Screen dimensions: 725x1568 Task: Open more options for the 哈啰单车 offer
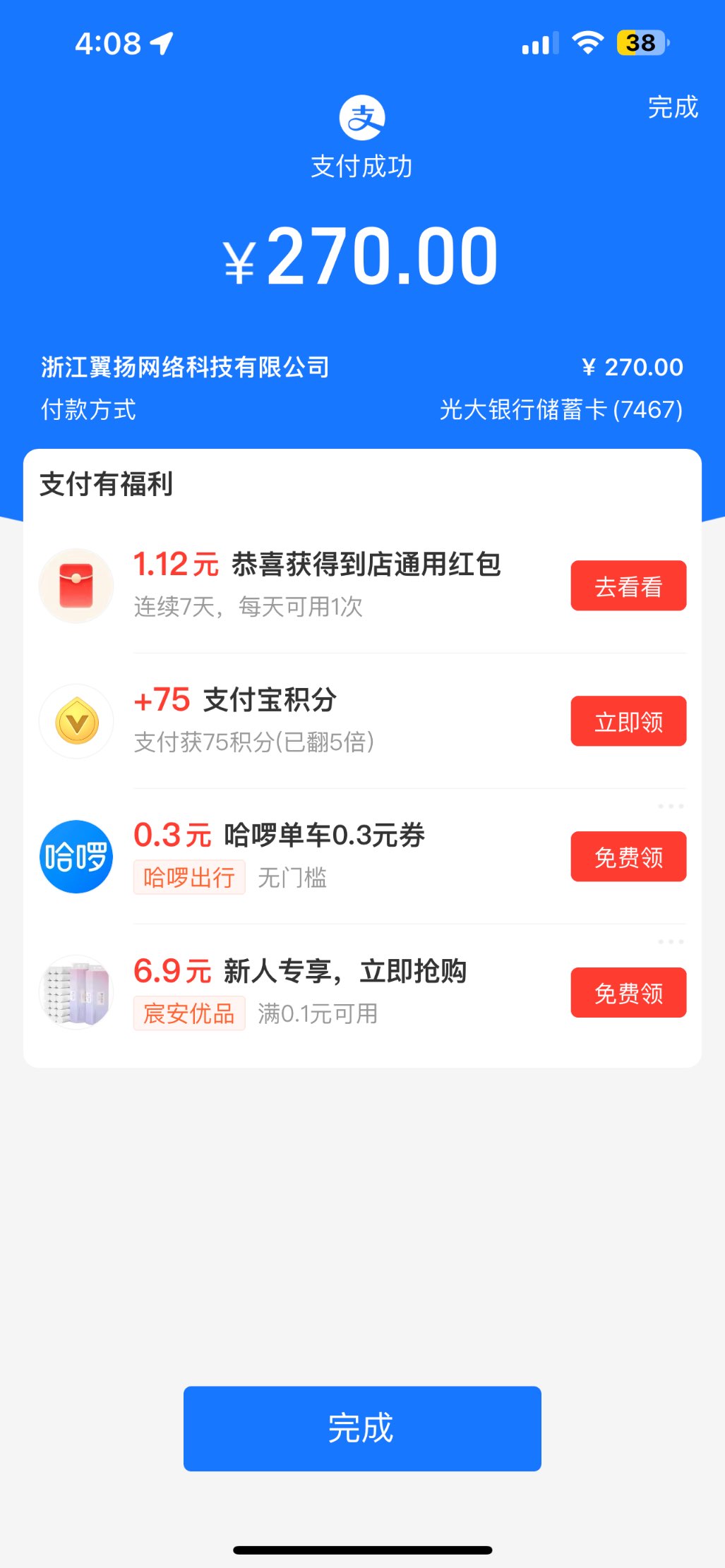point(671,806)
